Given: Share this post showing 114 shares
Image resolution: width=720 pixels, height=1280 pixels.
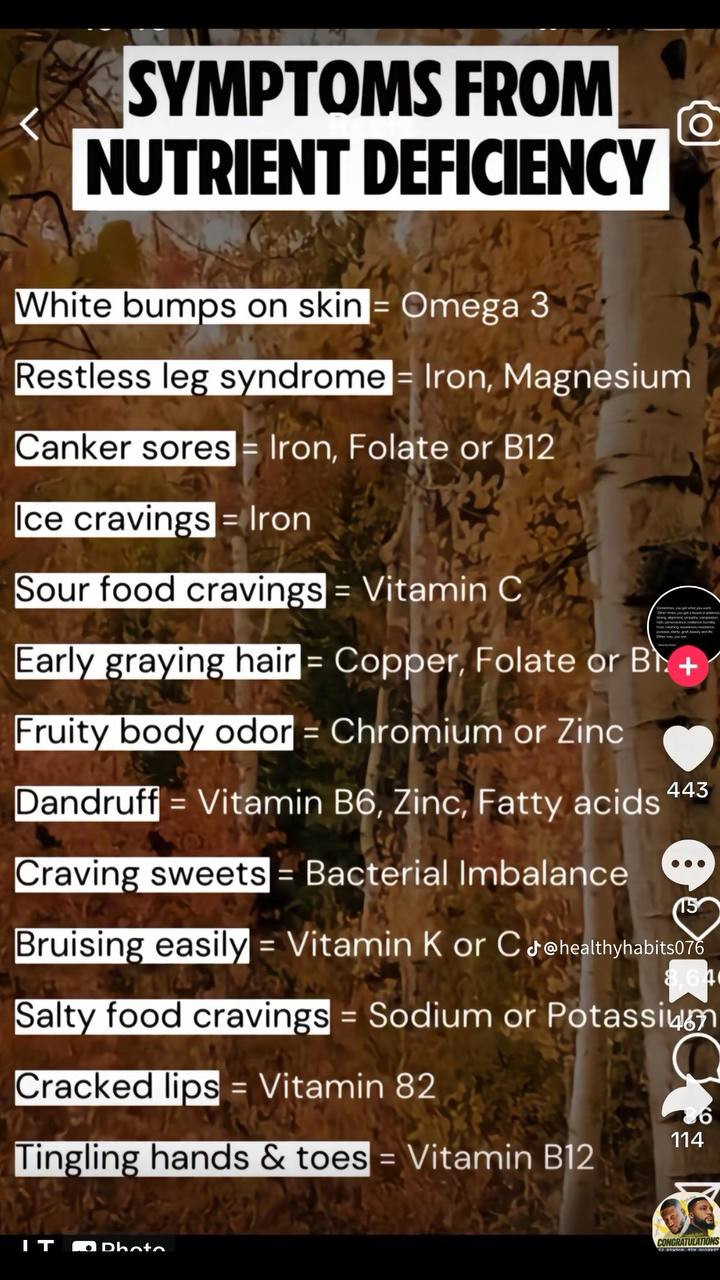Looking at the screenshot, I should coord(690,1098).
